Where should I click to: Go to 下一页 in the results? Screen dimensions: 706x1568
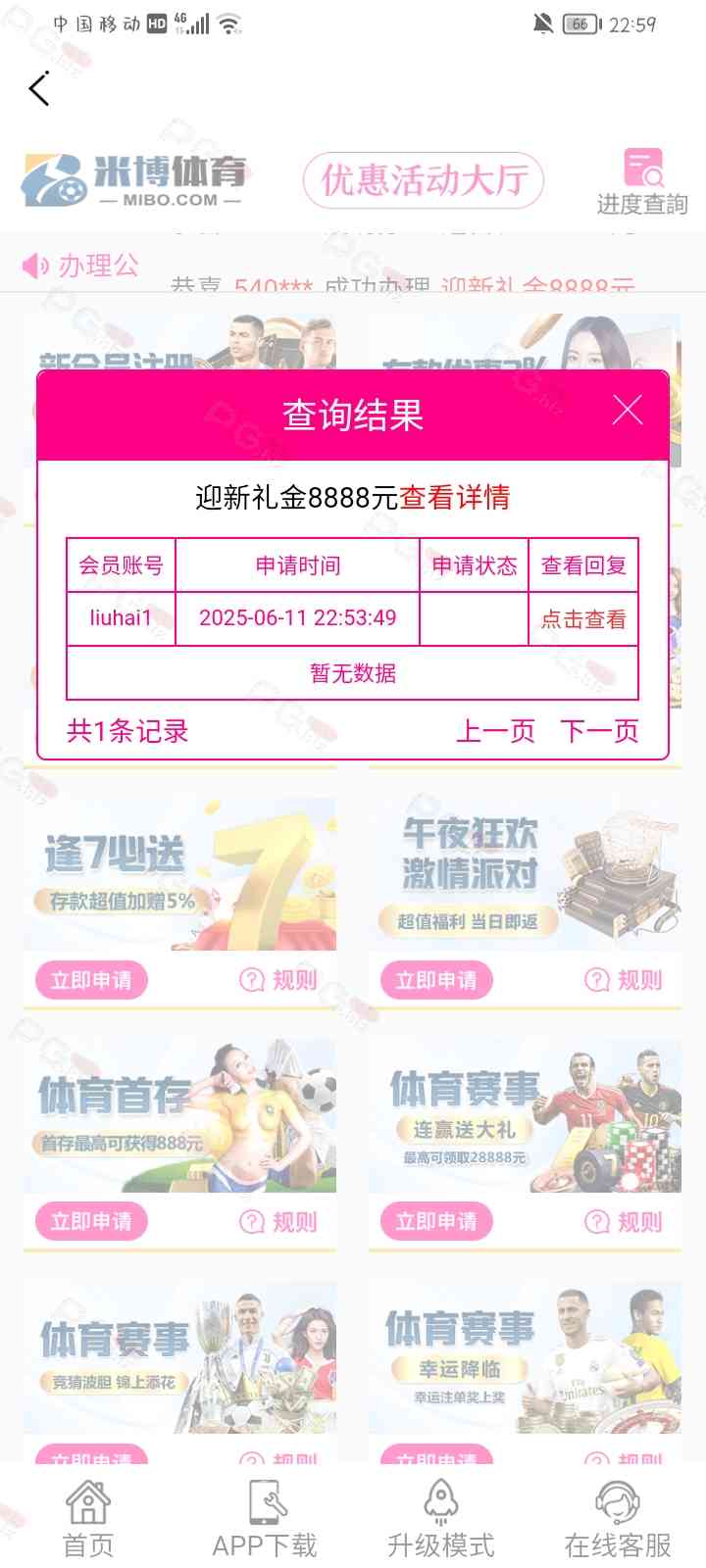(599, 731)
